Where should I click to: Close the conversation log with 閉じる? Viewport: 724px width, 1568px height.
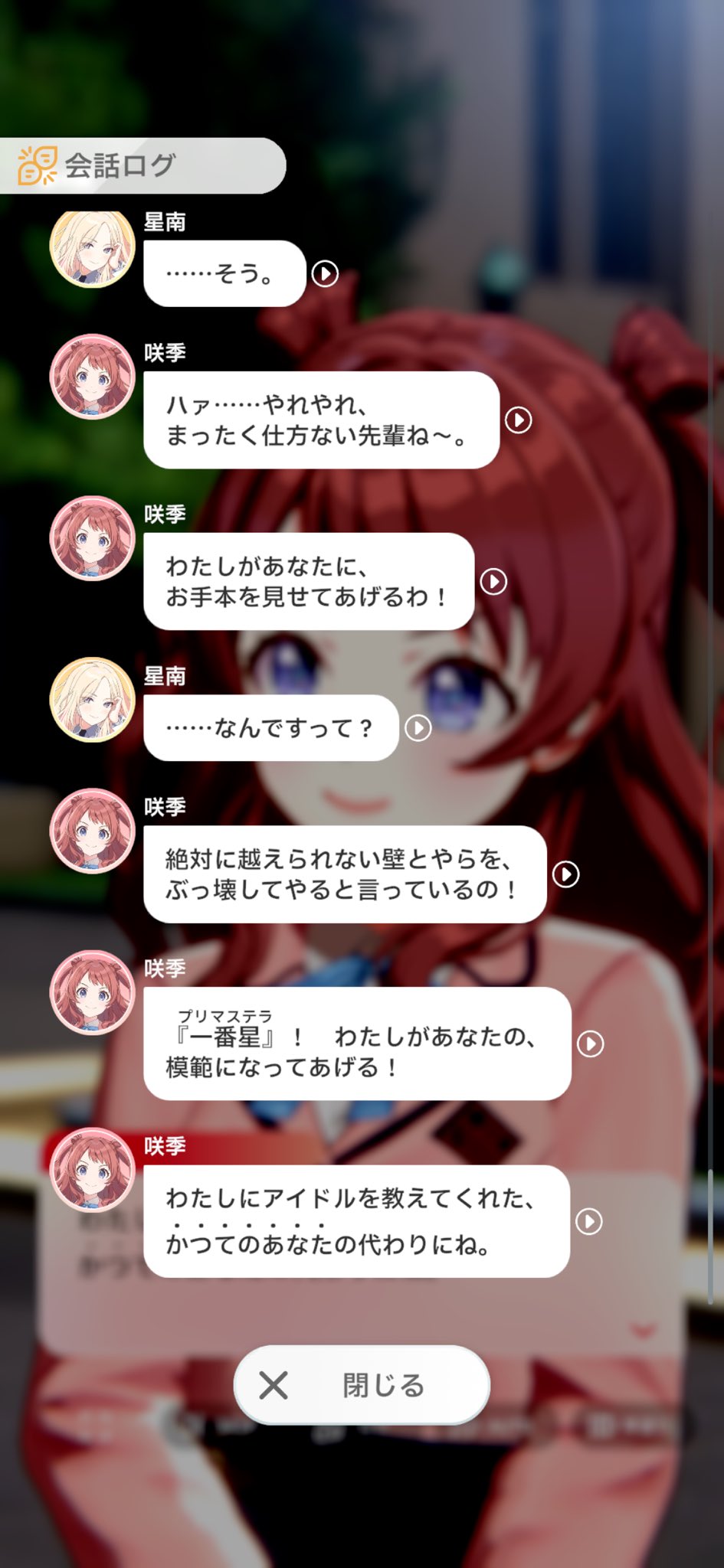click(x=362, y=1385)
